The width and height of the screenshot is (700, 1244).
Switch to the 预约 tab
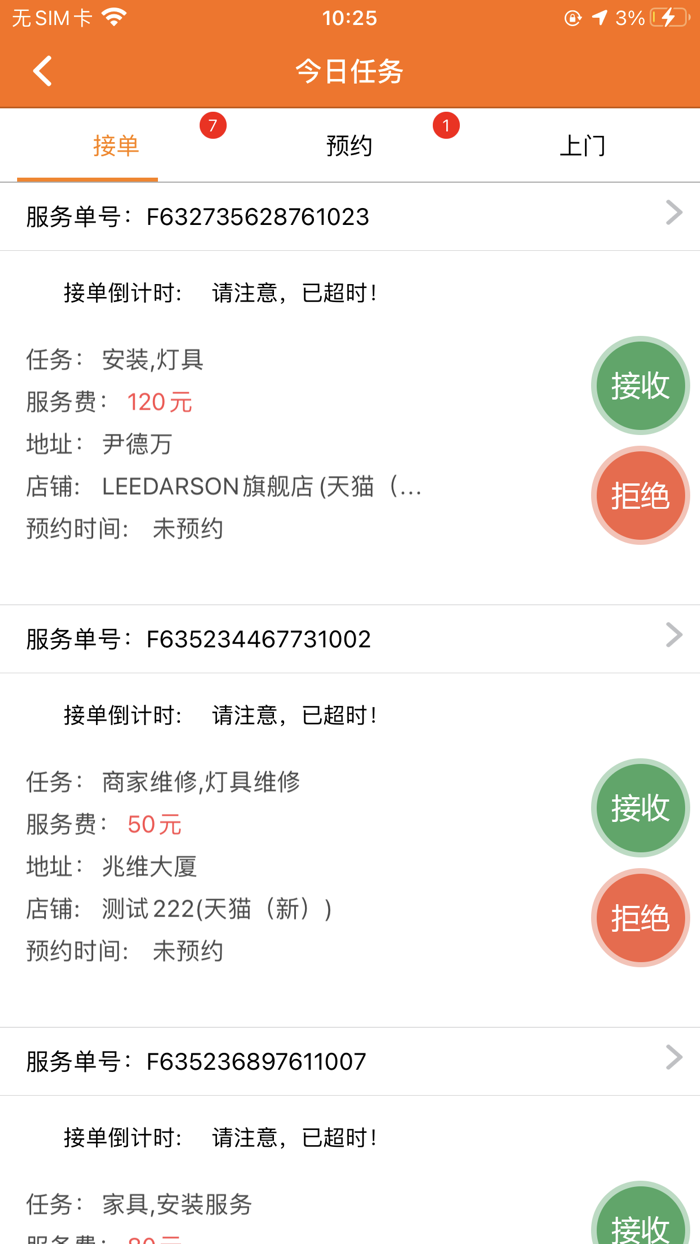(x=349, y=146)
